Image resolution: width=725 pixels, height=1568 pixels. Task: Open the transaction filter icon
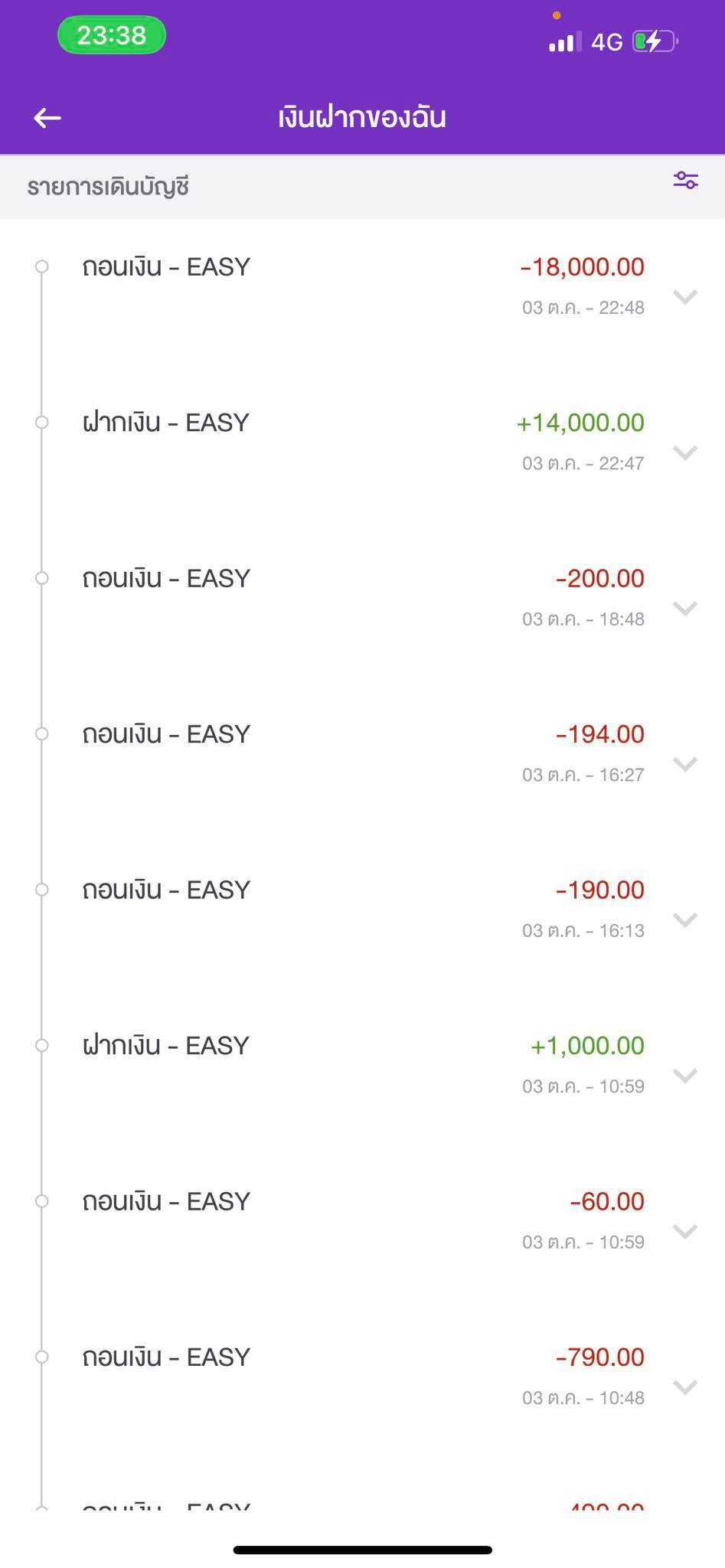(685, 181)
